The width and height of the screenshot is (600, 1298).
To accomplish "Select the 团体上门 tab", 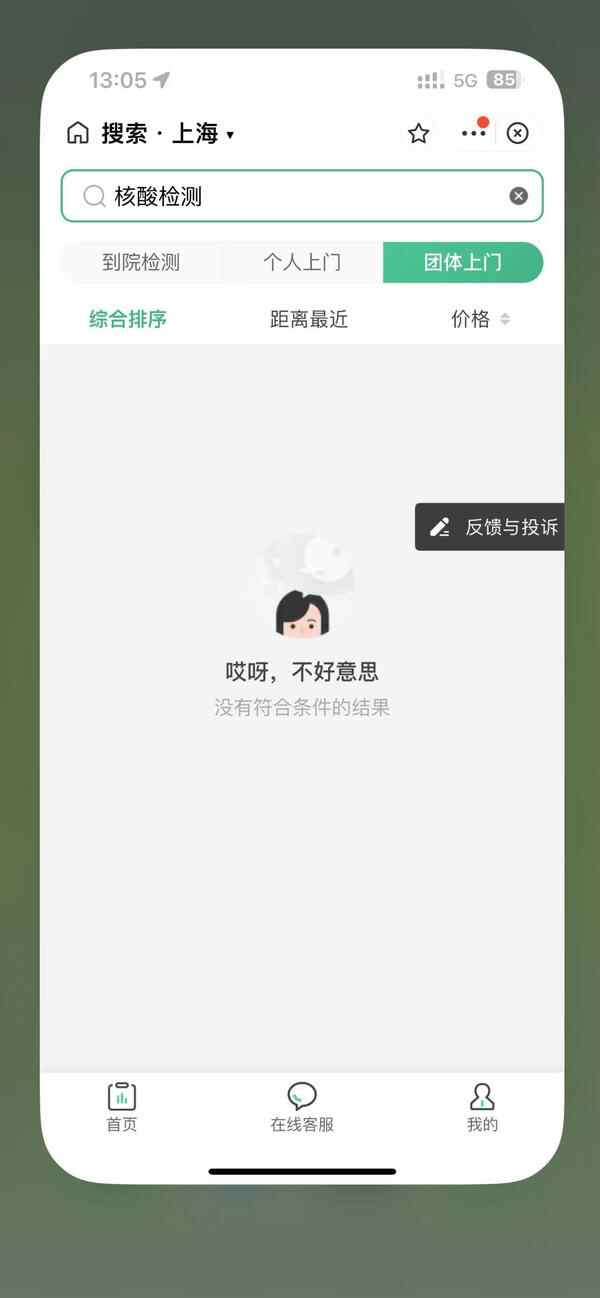I will tap(463, 263).
